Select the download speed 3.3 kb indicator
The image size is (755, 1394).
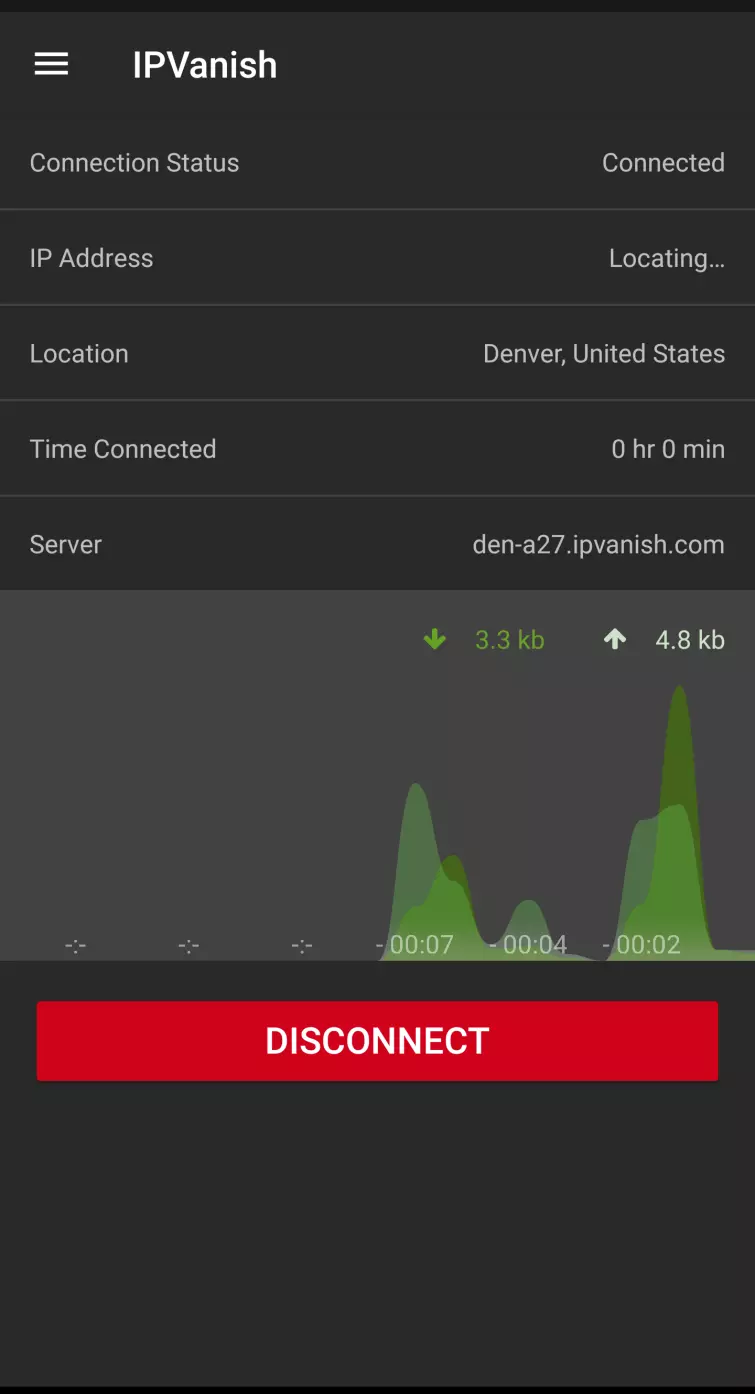[x=509, y=639]
